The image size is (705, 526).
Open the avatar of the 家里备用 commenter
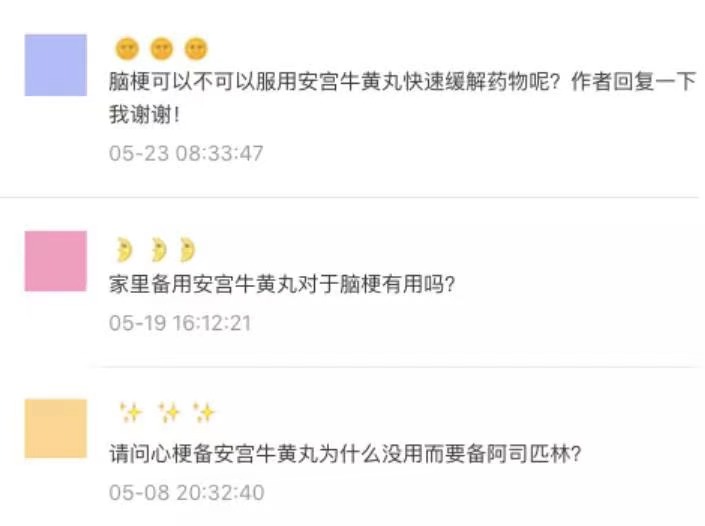55,260
